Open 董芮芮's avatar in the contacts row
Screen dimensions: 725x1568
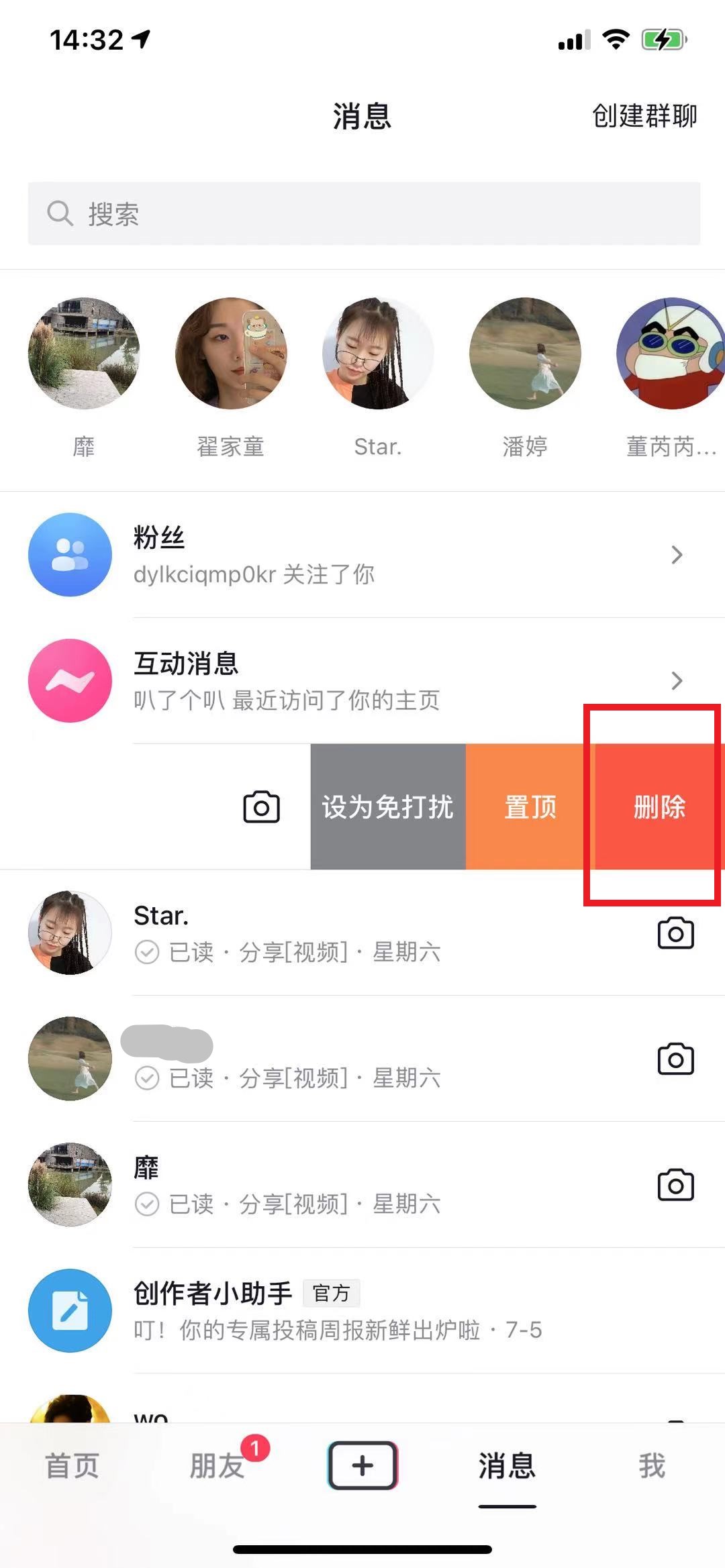click(x=671, y=354)
